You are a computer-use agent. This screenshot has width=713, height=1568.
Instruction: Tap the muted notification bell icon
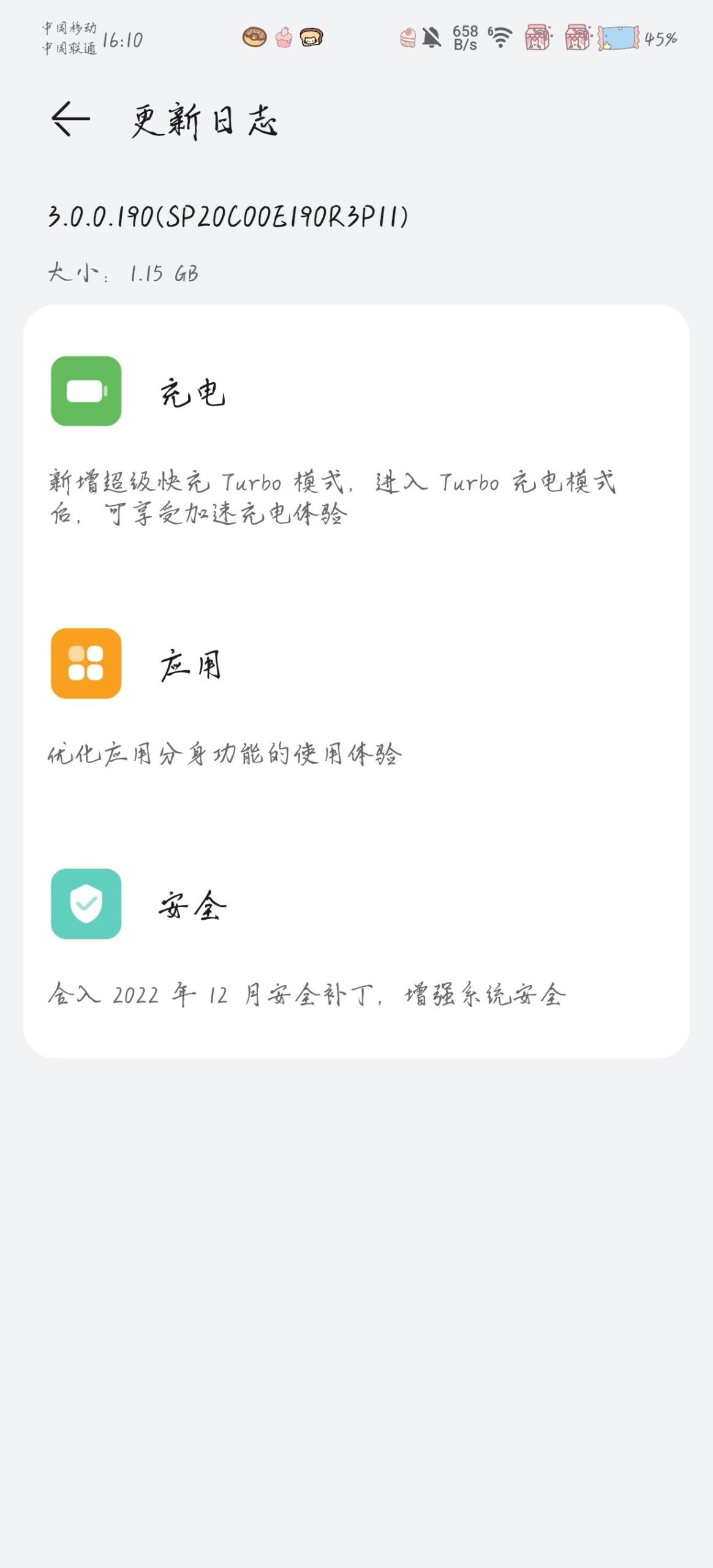[x=432, y=38]
